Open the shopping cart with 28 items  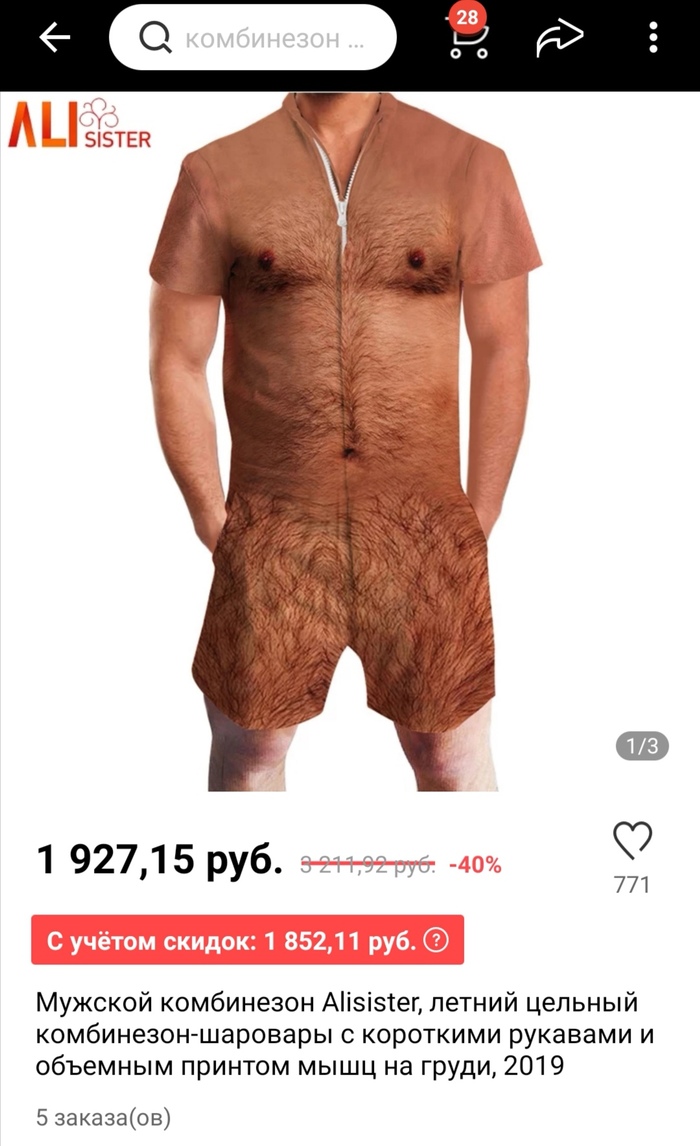click(467, 38)
